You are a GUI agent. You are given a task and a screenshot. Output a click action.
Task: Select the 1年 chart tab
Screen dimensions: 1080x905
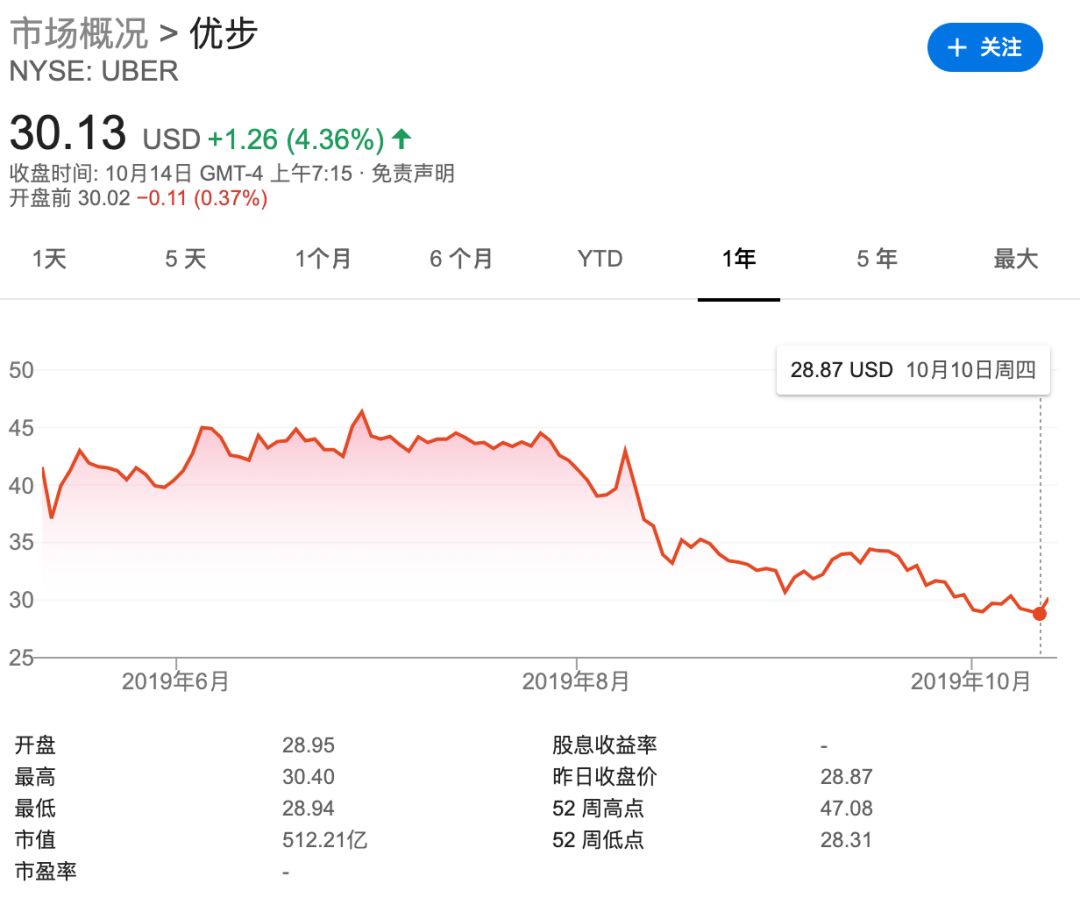pos(739,260)
